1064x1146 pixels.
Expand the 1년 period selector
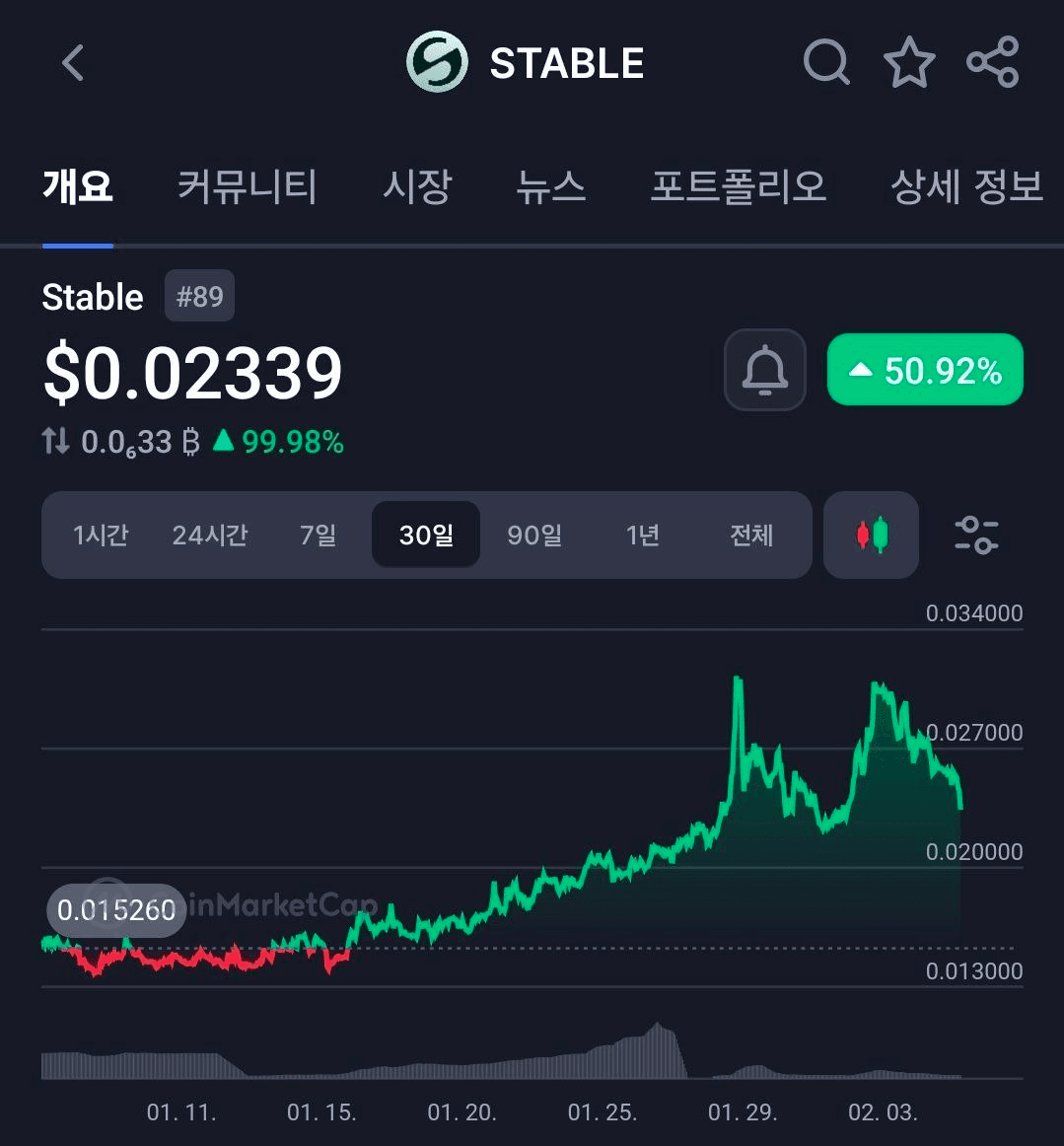[x=642, y=535]
